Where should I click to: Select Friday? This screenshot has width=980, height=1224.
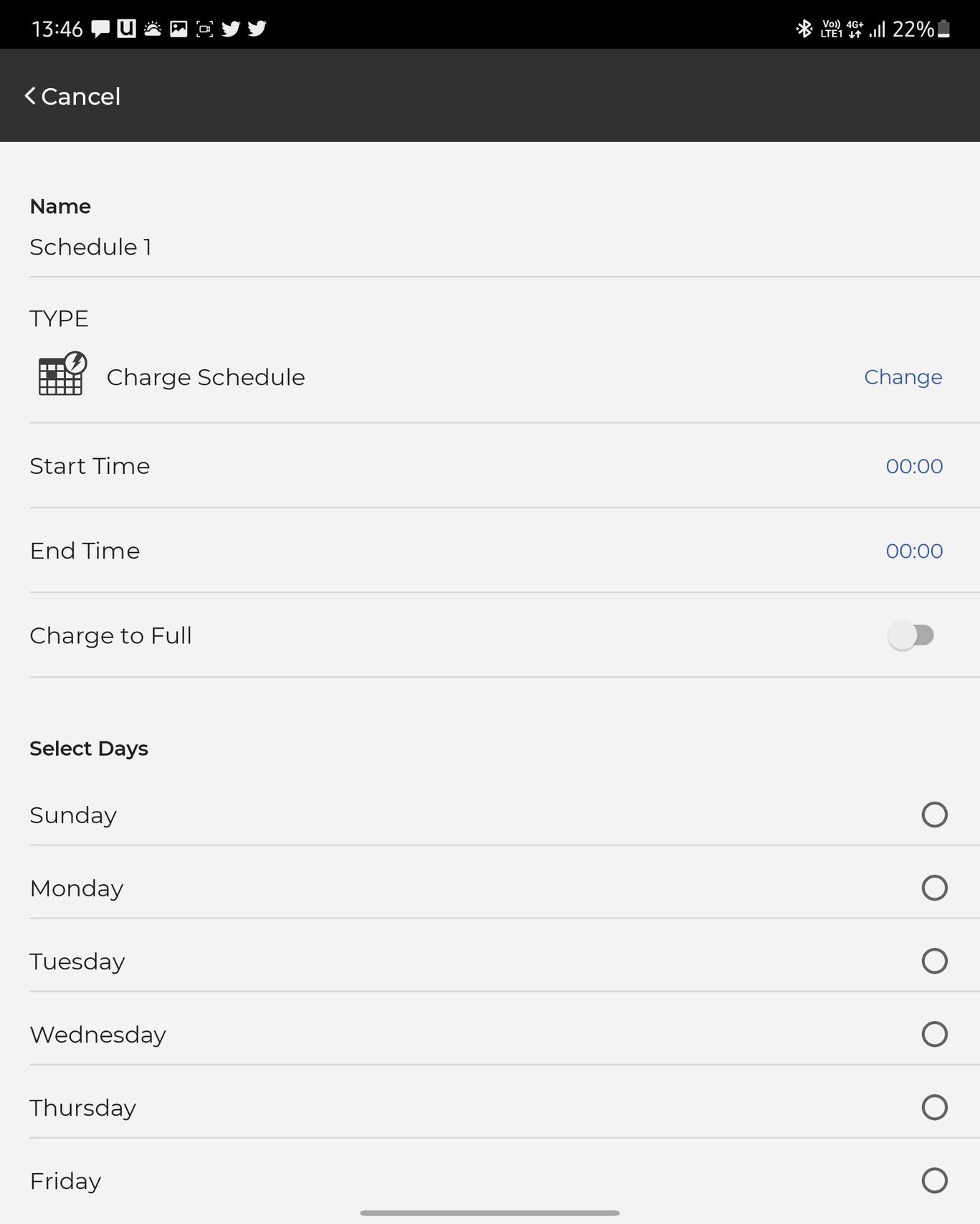pyautogui.click(x=934, y=1180)
